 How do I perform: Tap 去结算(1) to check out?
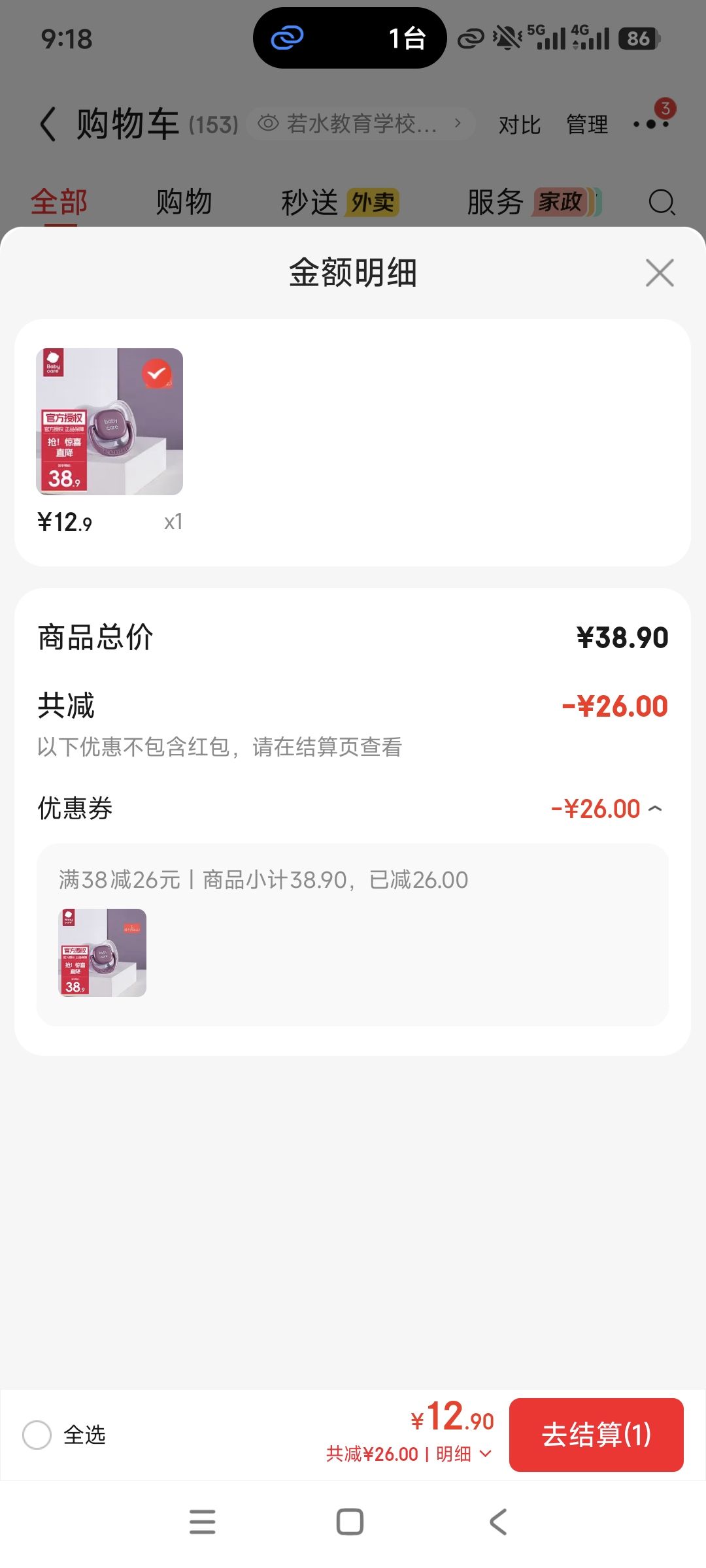(x=596, y=1435)
